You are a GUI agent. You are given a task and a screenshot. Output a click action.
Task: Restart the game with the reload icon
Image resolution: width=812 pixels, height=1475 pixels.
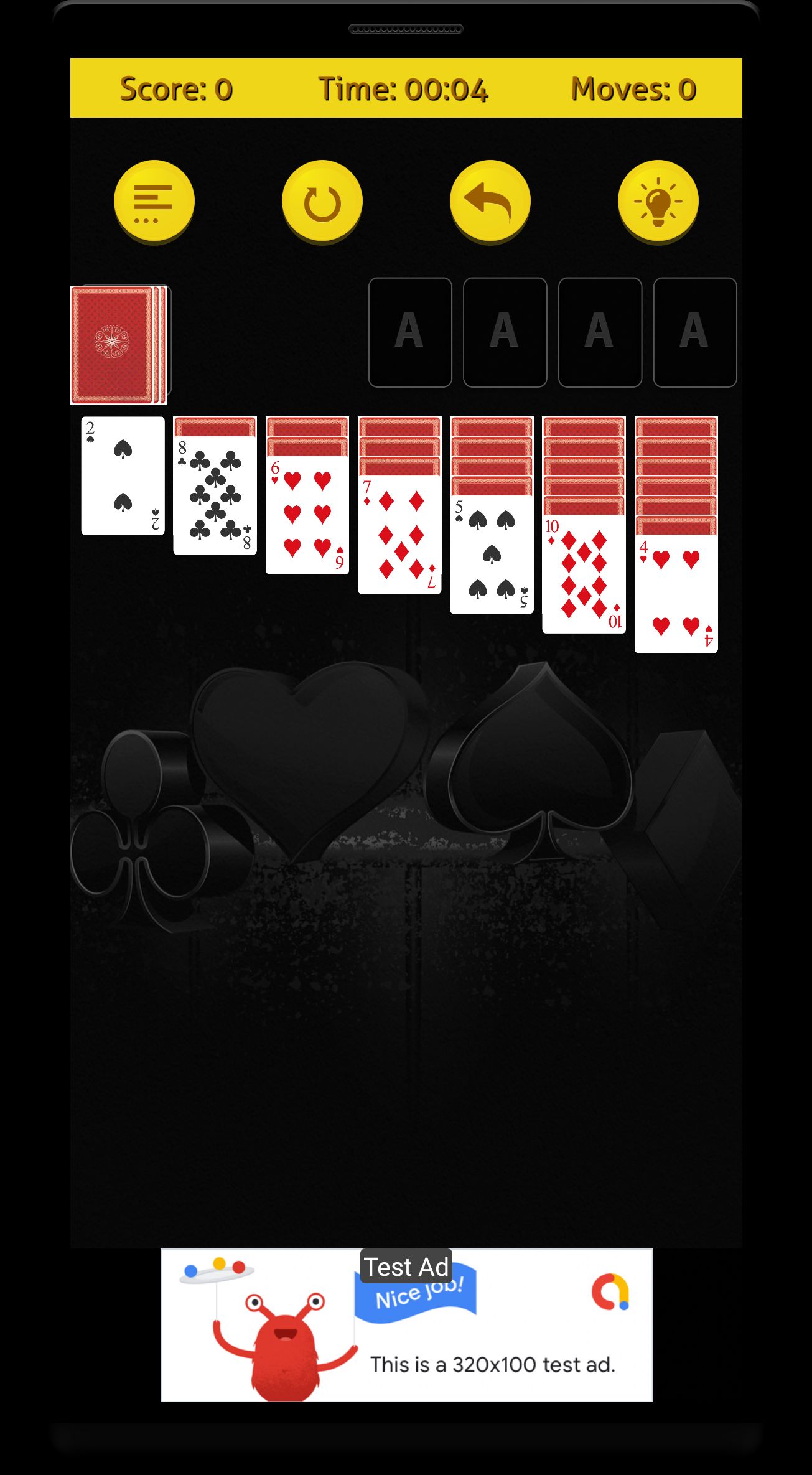tap(322, 202)
